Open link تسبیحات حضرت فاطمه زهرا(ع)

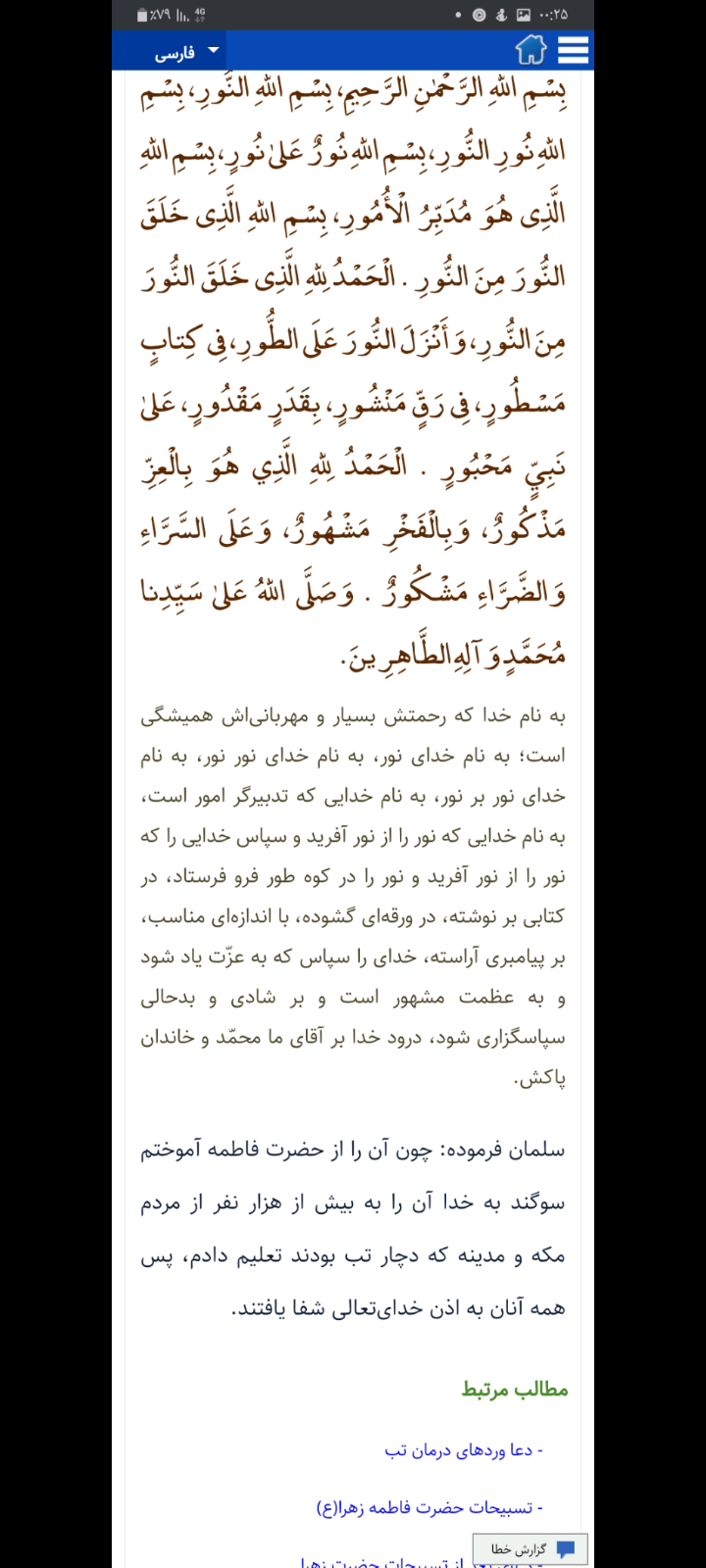point(429,1508)
